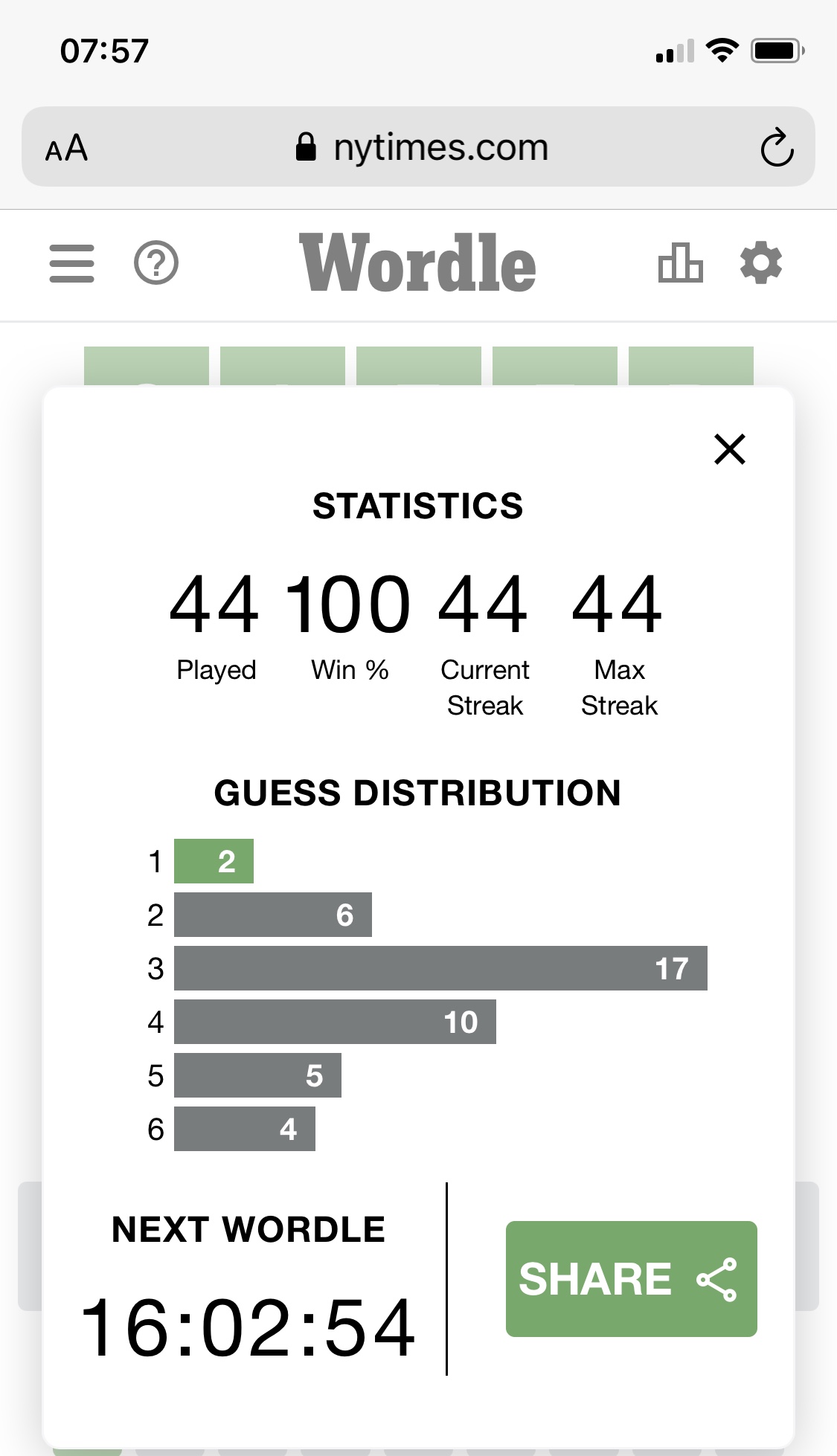The width and height of the screenshot is (837, 1456).
Task: Open the AA reader options
Action: (x=66, y=147)
